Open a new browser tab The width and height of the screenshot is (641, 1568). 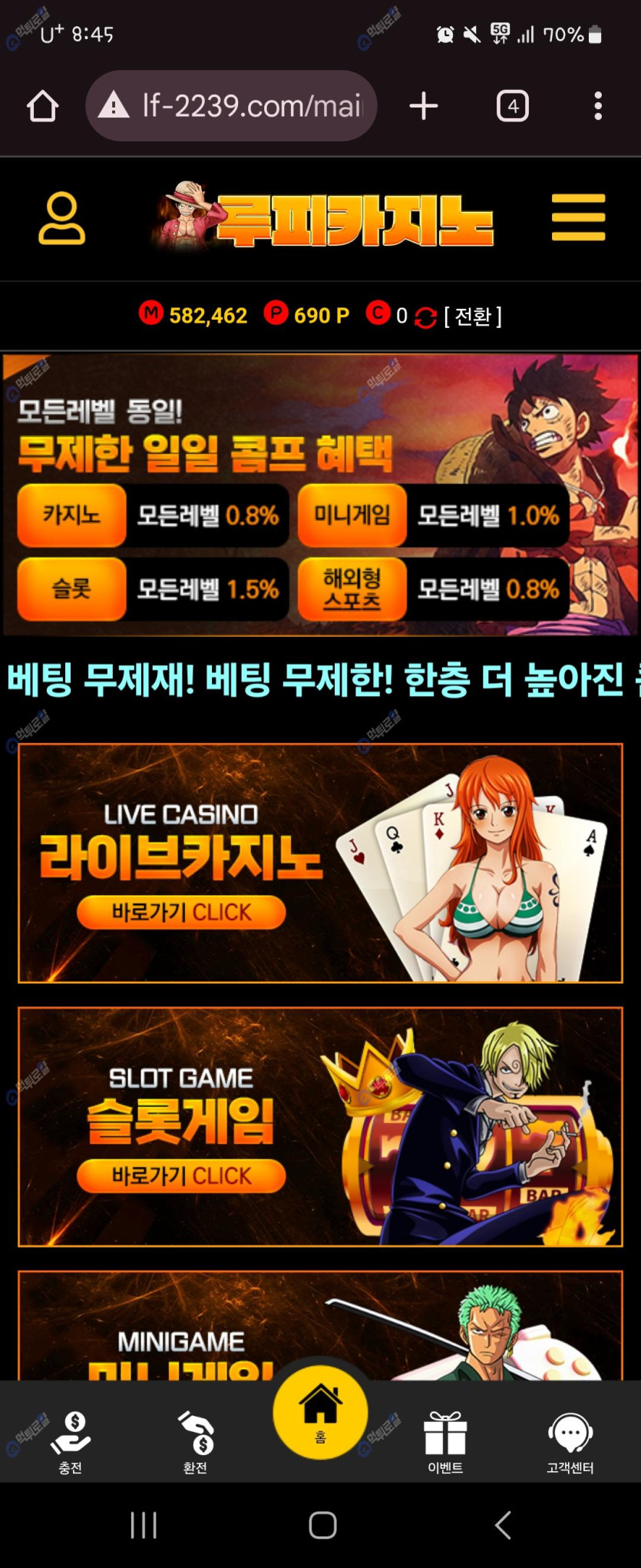424,106
